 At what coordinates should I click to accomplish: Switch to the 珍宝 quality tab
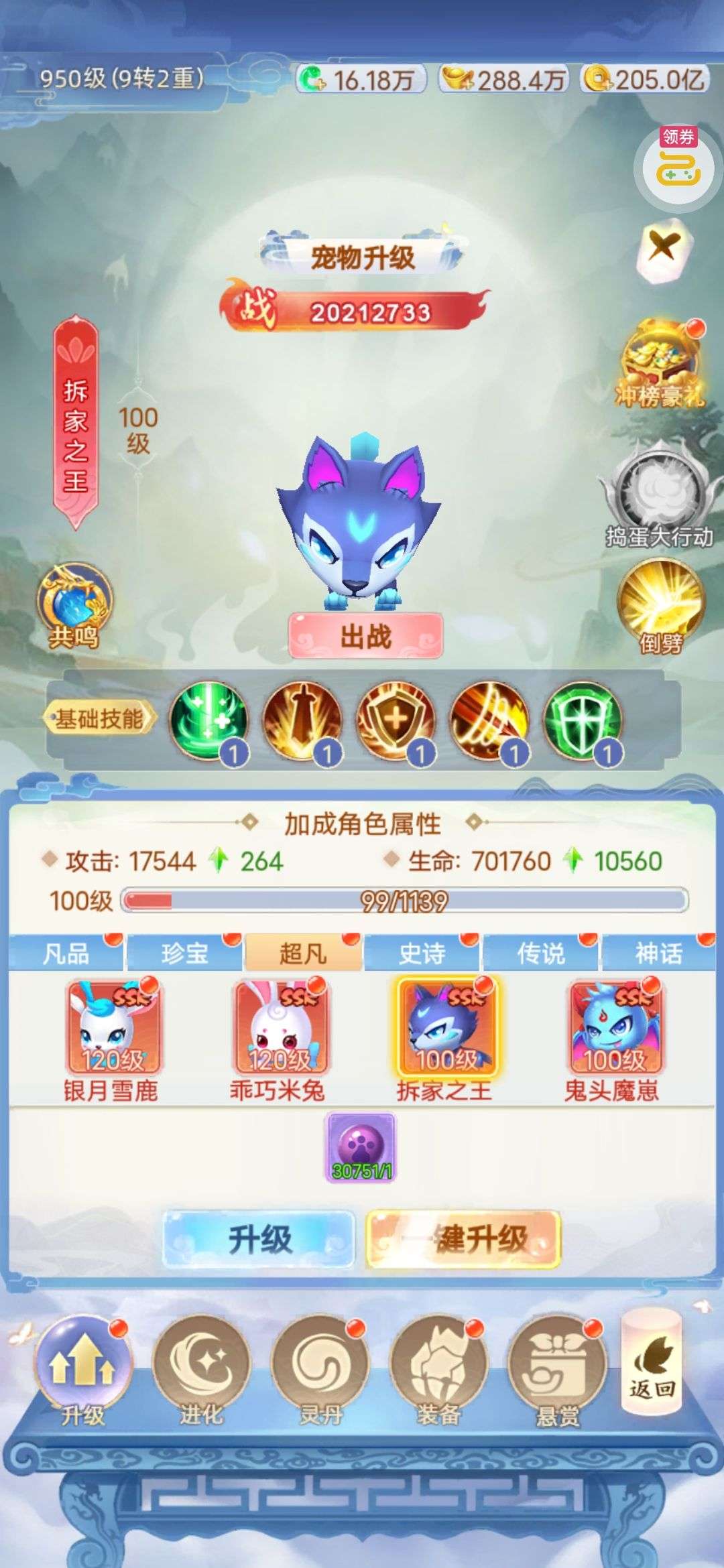pos(184,952)
